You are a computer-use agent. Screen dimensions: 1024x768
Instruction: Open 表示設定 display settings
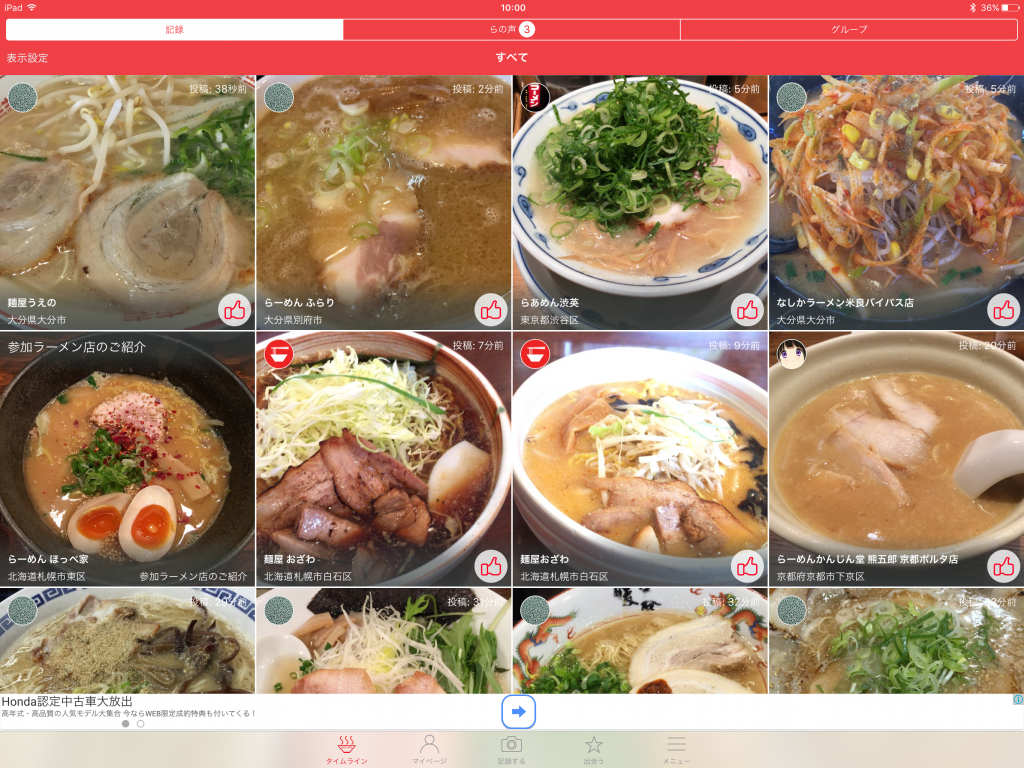[x=27, y=58]
